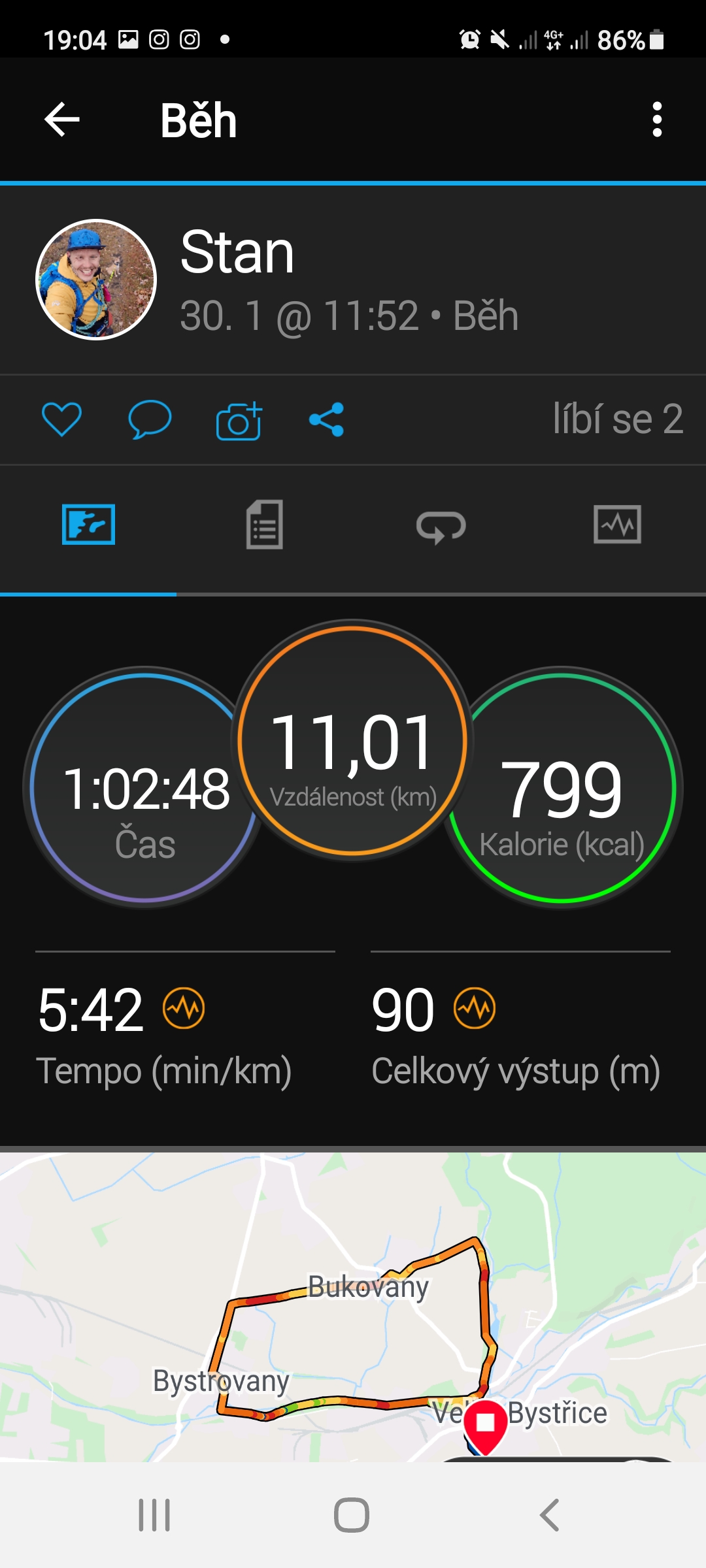The height and width of the screenshot is (1568, 706).
Task: Open insight icon next to Tempo 5:42
Action: tap(184, 1007)
